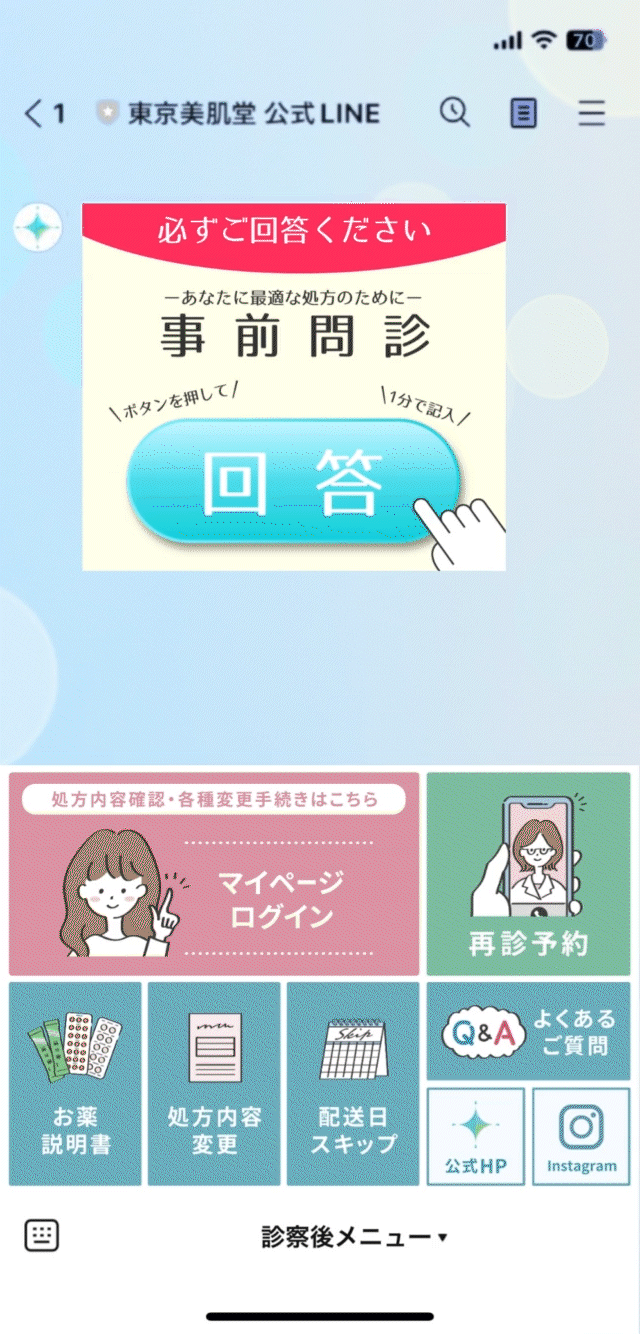Open よくあるご質問 Q&A
Image resolution: width=640 pixels, height=1334 pixels.
coord(528,1031)
